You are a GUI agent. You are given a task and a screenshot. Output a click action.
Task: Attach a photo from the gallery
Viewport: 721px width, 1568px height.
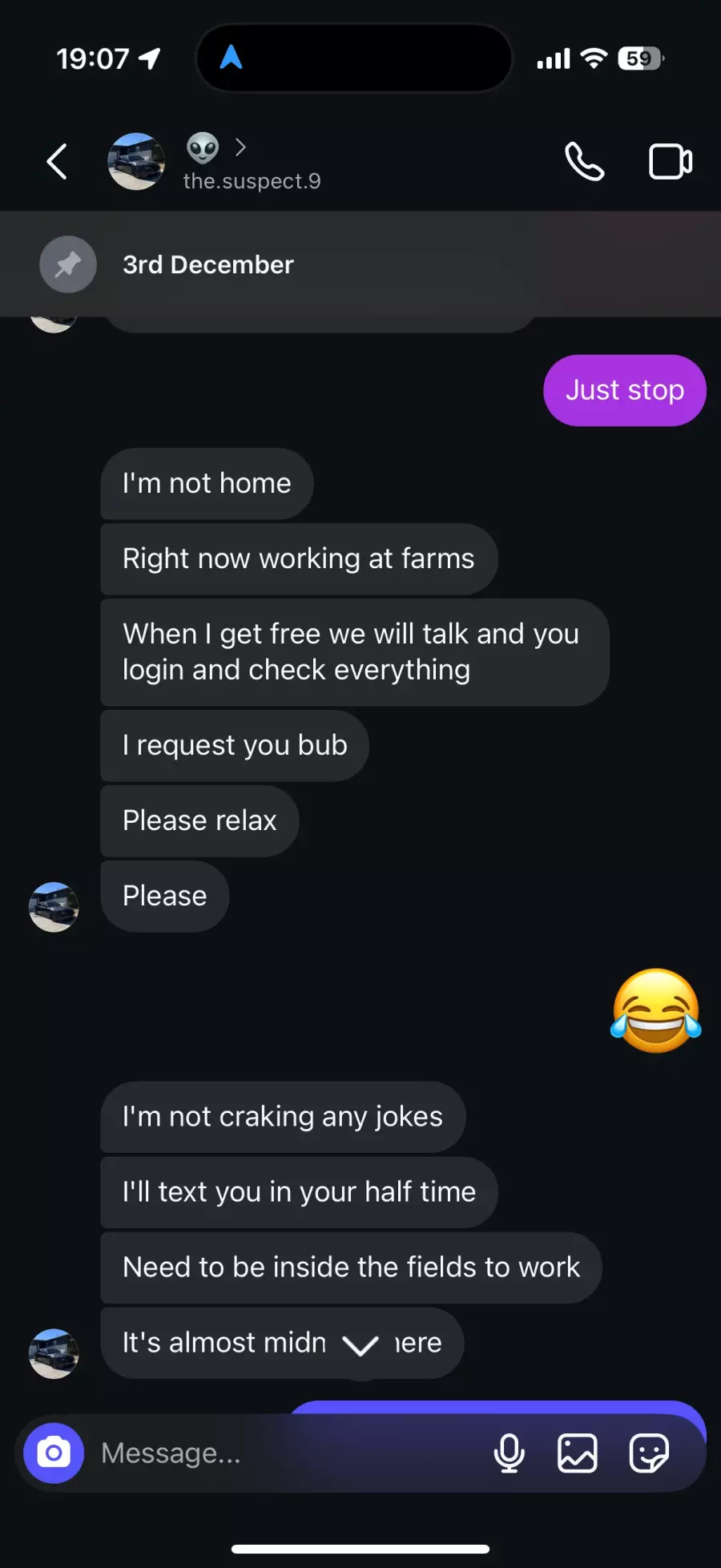pos(577,1453)
